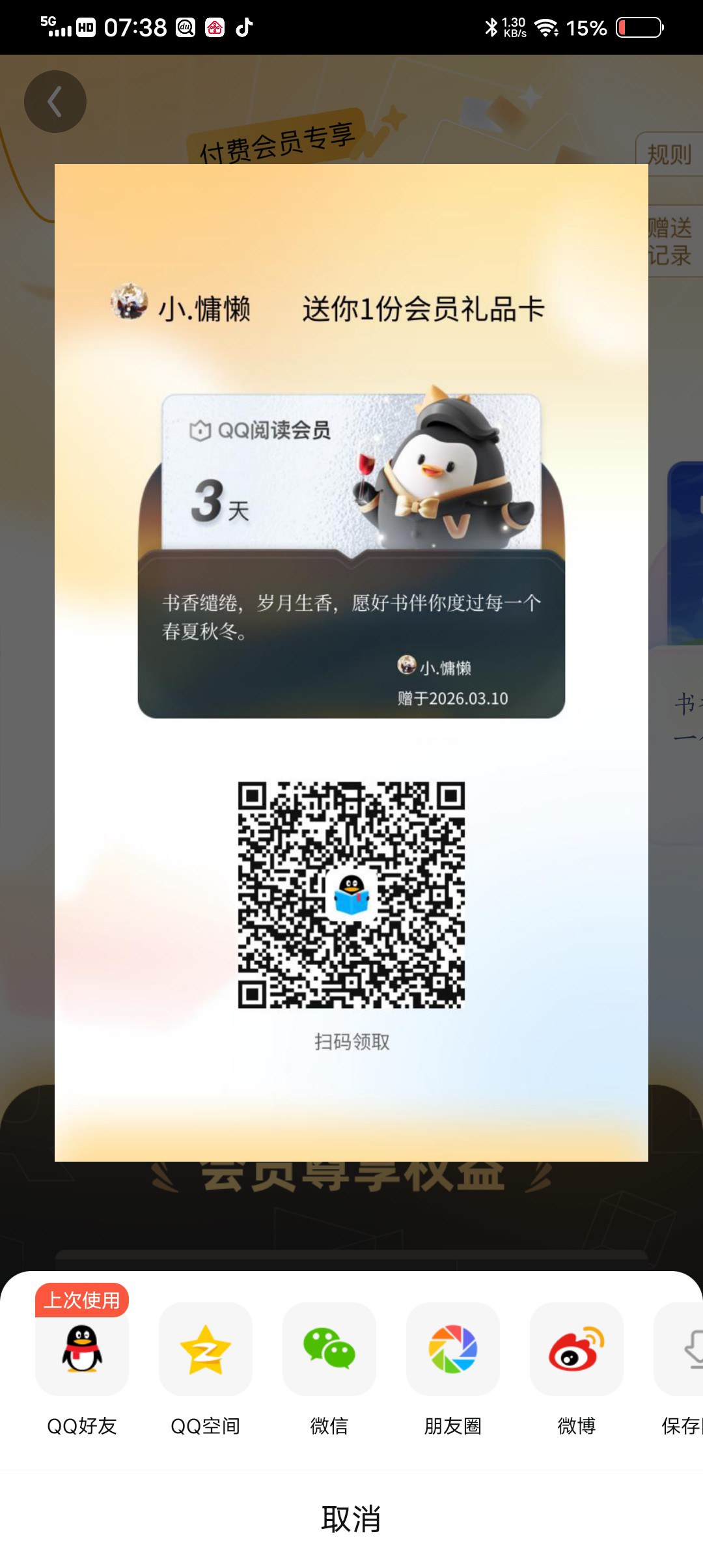The width and height of the screenshot is (703, 1568).
Task: Share to QQ空间
Action: 206,1349
